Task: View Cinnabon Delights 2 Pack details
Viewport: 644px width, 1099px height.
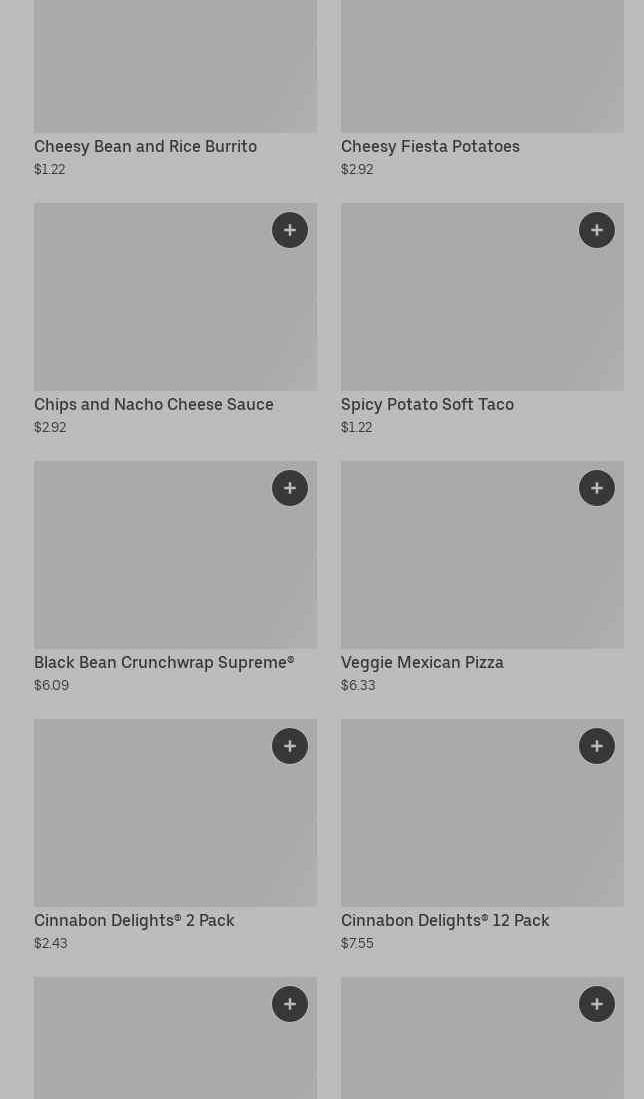Action: pyautogui.click(x=134, y=920)
